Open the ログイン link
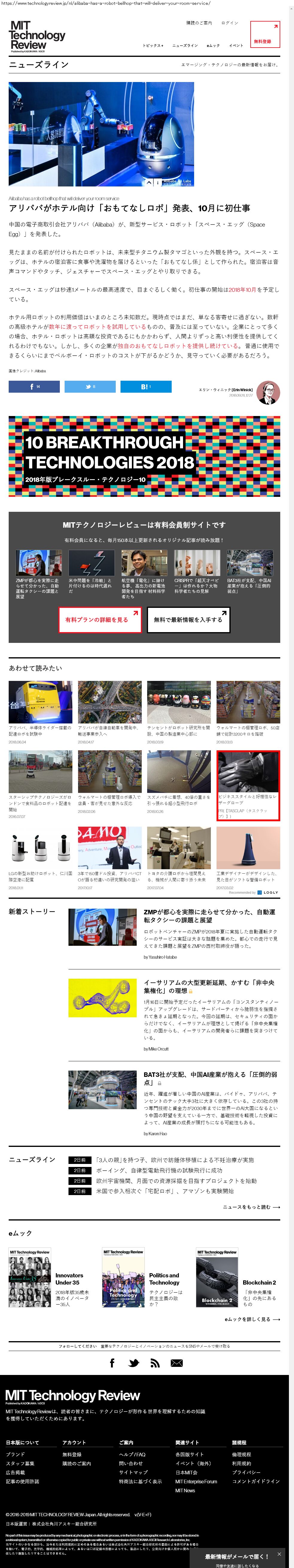Screen dimensions: 294x1568 tap(229, 22)
